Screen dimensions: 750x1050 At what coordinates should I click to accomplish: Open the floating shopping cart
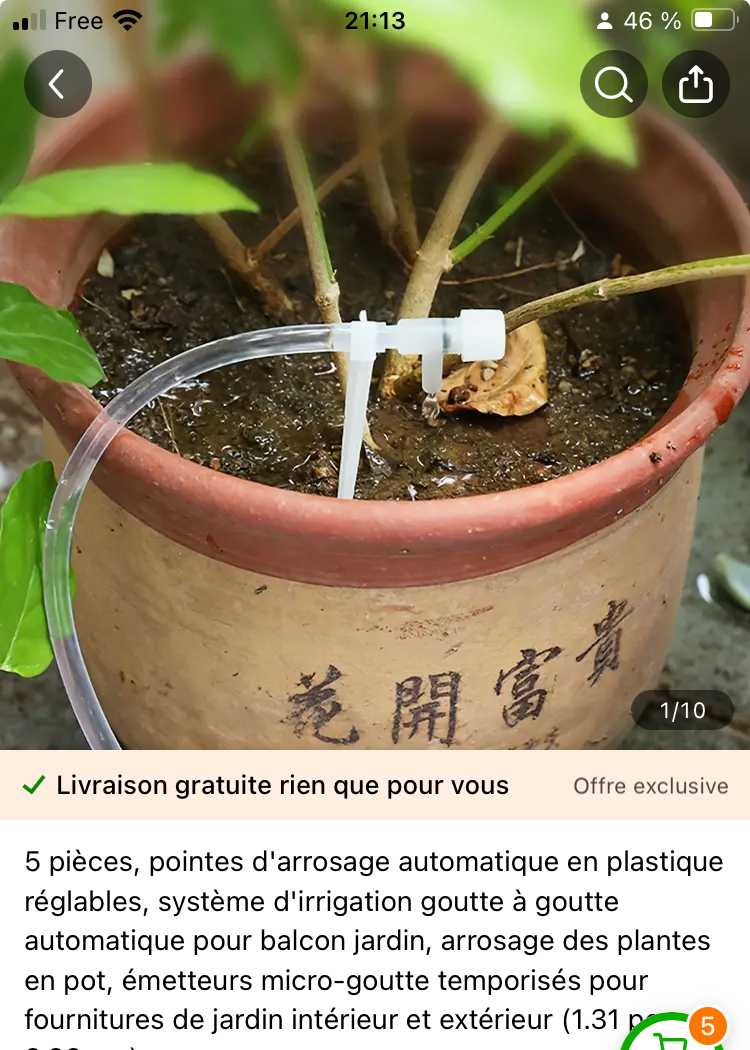coord(675,1035)
